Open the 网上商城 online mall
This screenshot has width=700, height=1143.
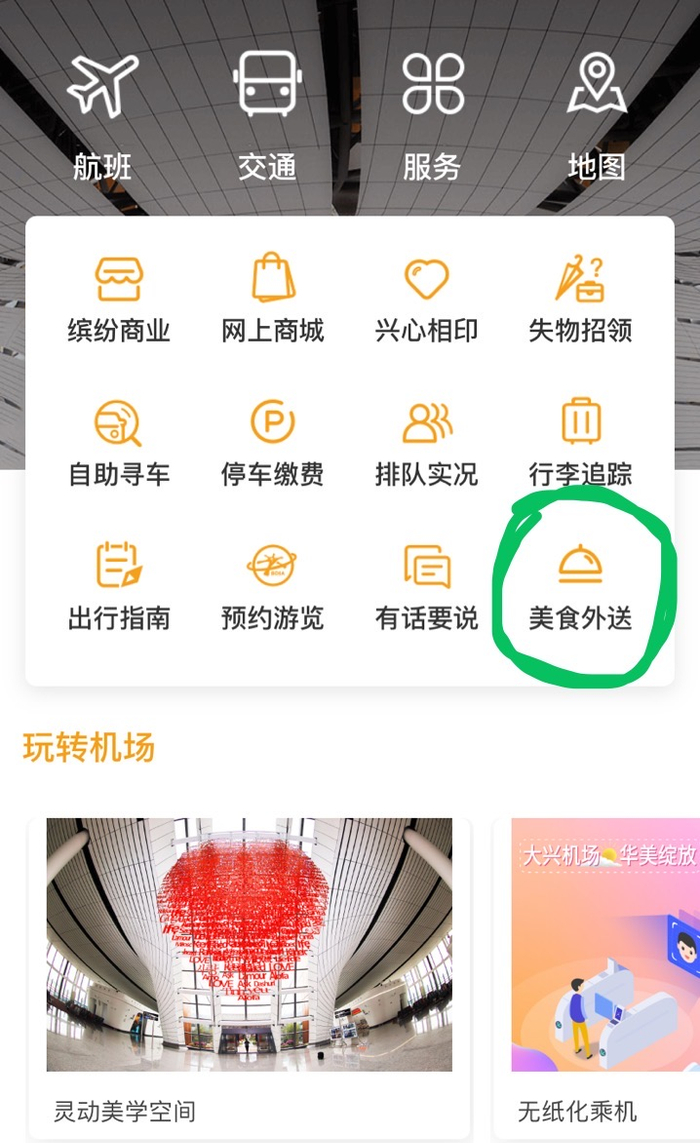[273, 300]
